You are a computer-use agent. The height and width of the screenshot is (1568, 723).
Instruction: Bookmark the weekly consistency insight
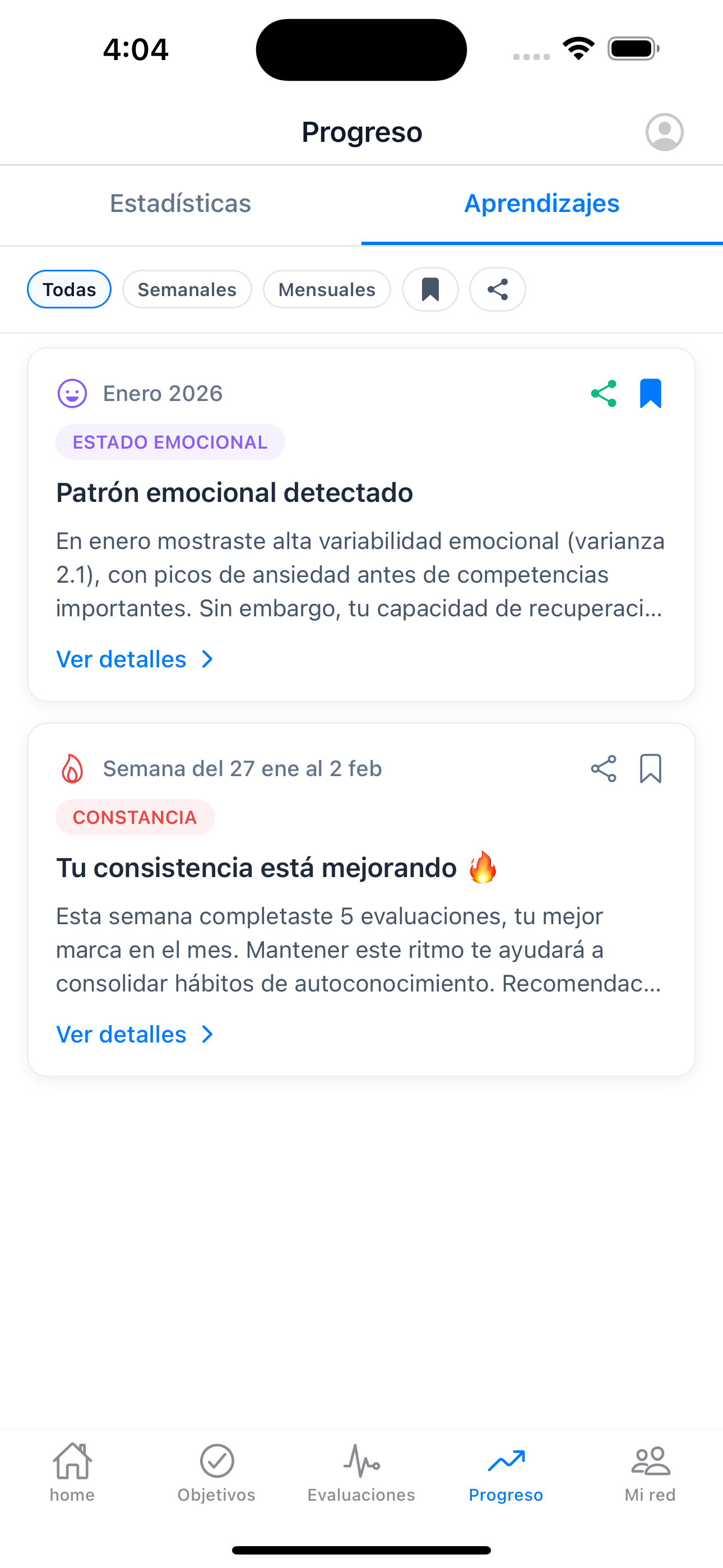pos(650,769)
